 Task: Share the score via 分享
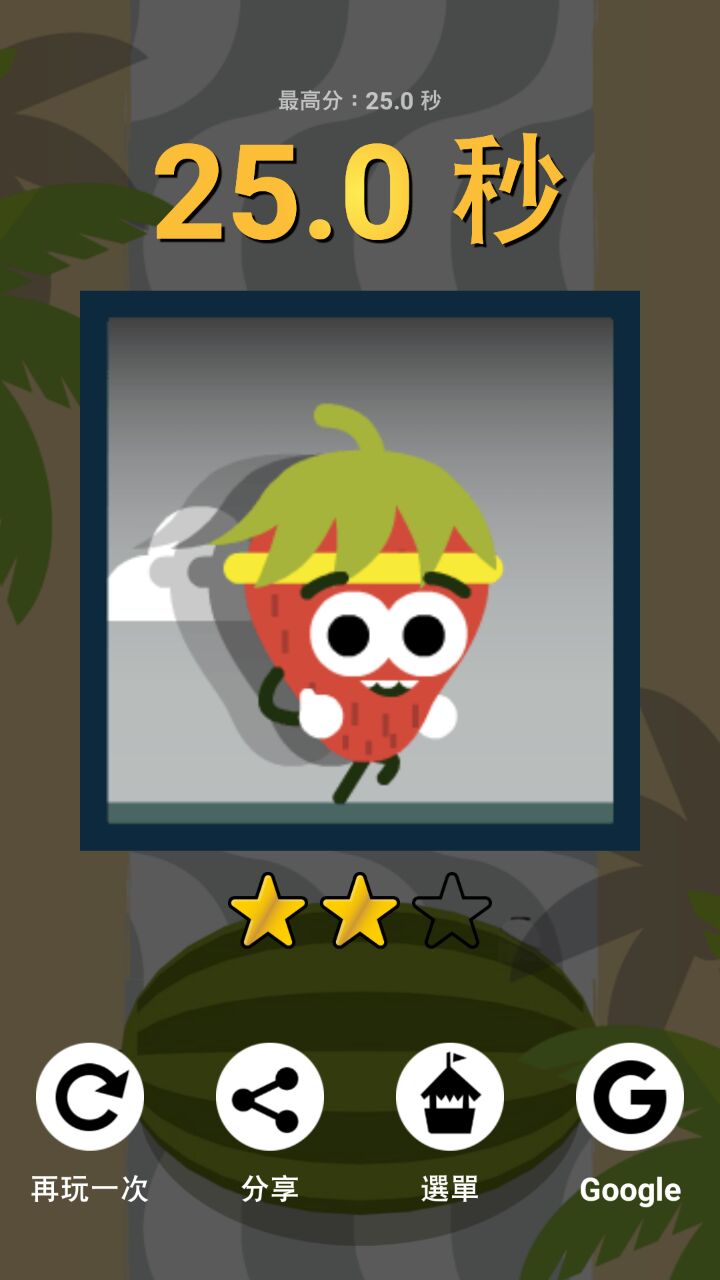pos(270,1097)
